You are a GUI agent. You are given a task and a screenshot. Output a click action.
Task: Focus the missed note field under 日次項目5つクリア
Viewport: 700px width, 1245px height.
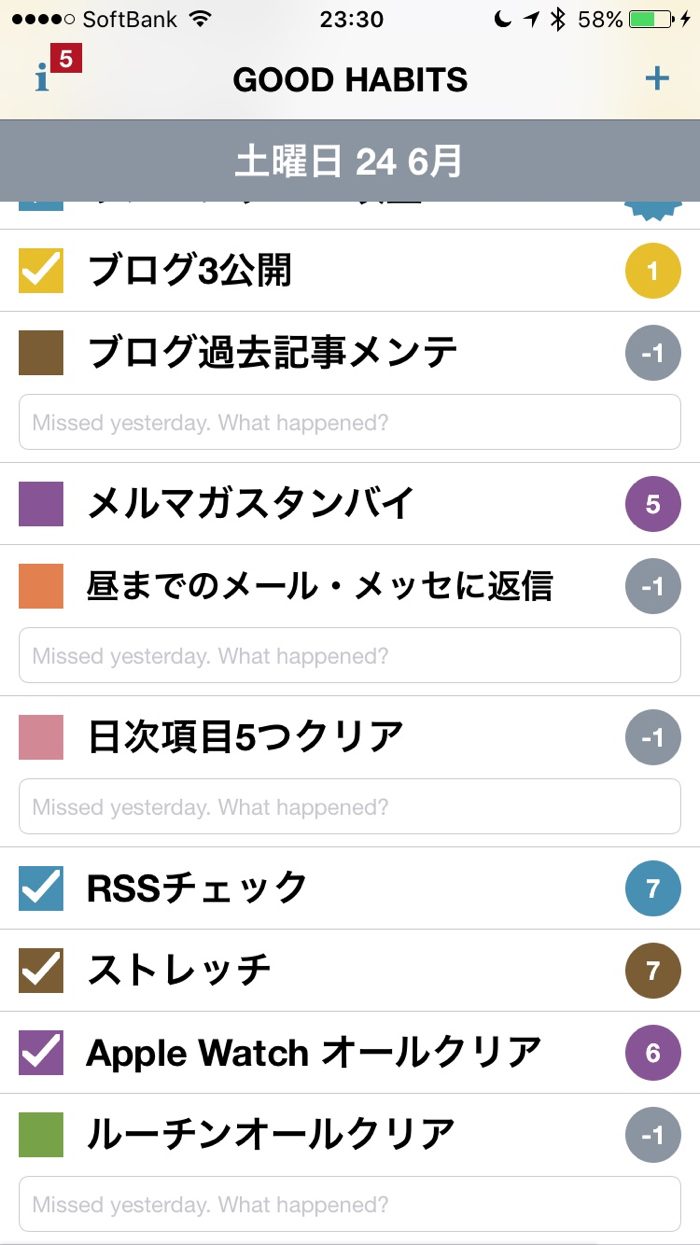pyautogui.click(x=350, y=807)
